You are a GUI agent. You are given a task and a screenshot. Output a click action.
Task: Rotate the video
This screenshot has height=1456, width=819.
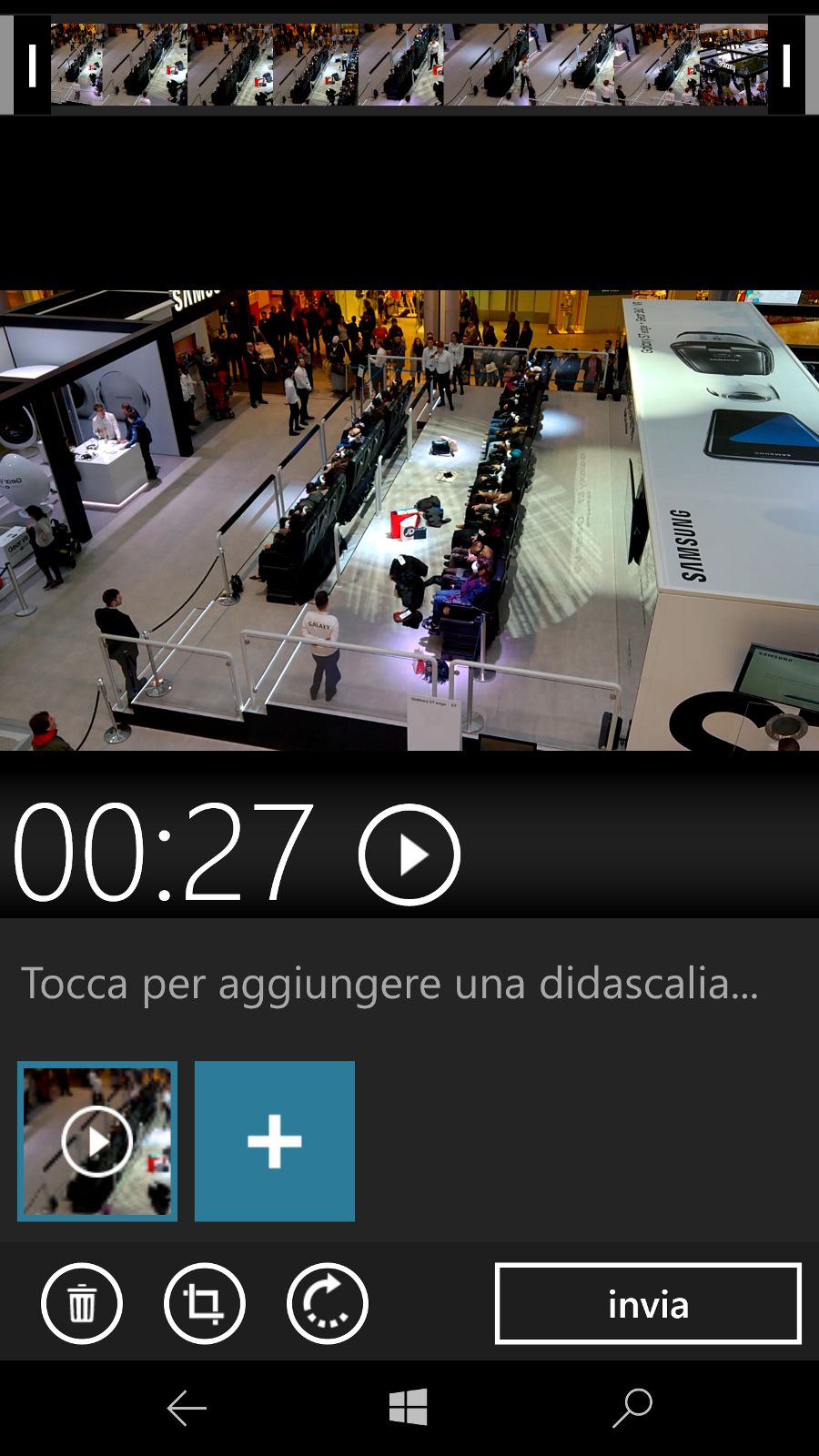328,1304
